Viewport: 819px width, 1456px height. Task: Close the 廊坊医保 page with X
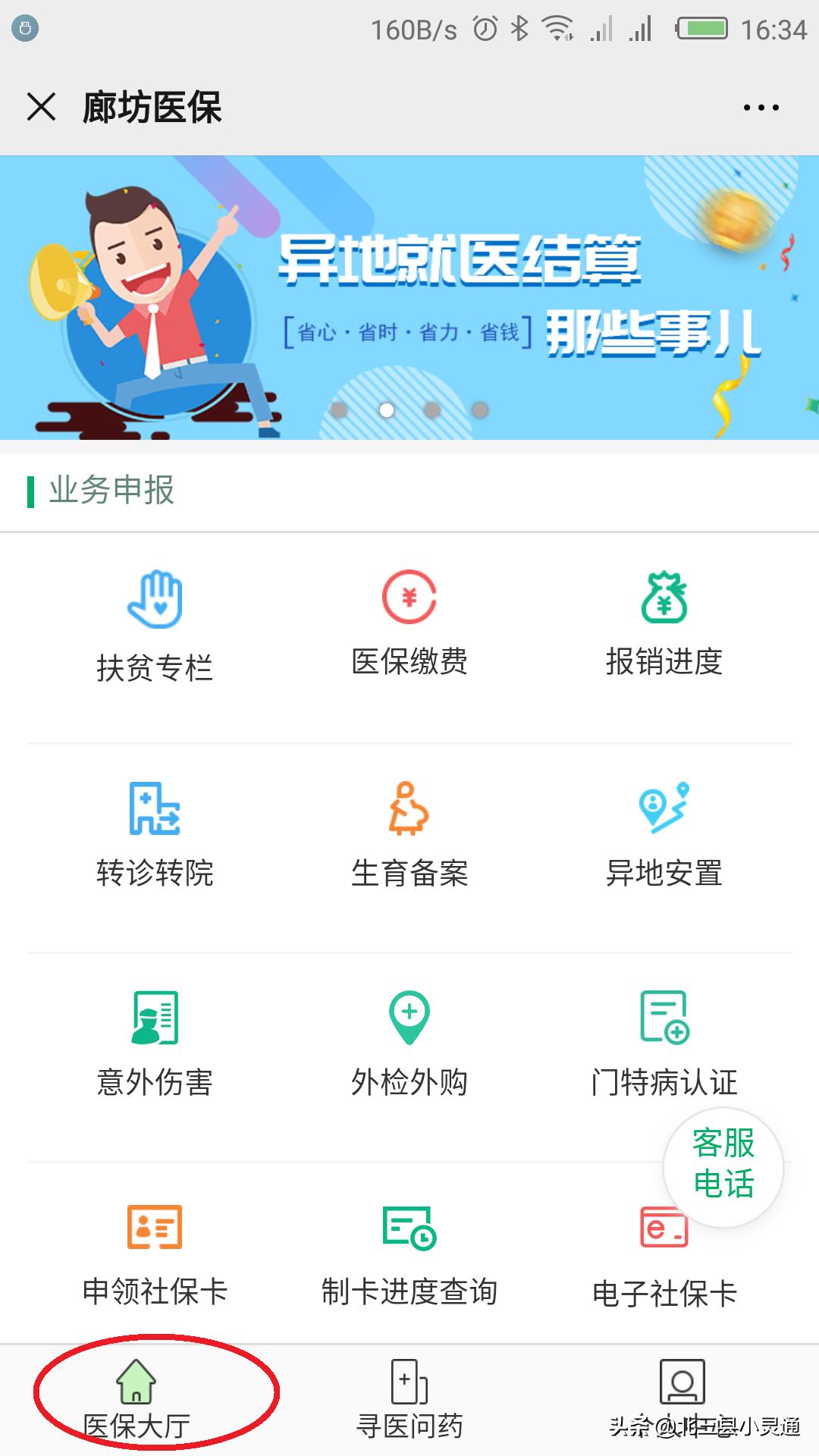pos(40,106)
